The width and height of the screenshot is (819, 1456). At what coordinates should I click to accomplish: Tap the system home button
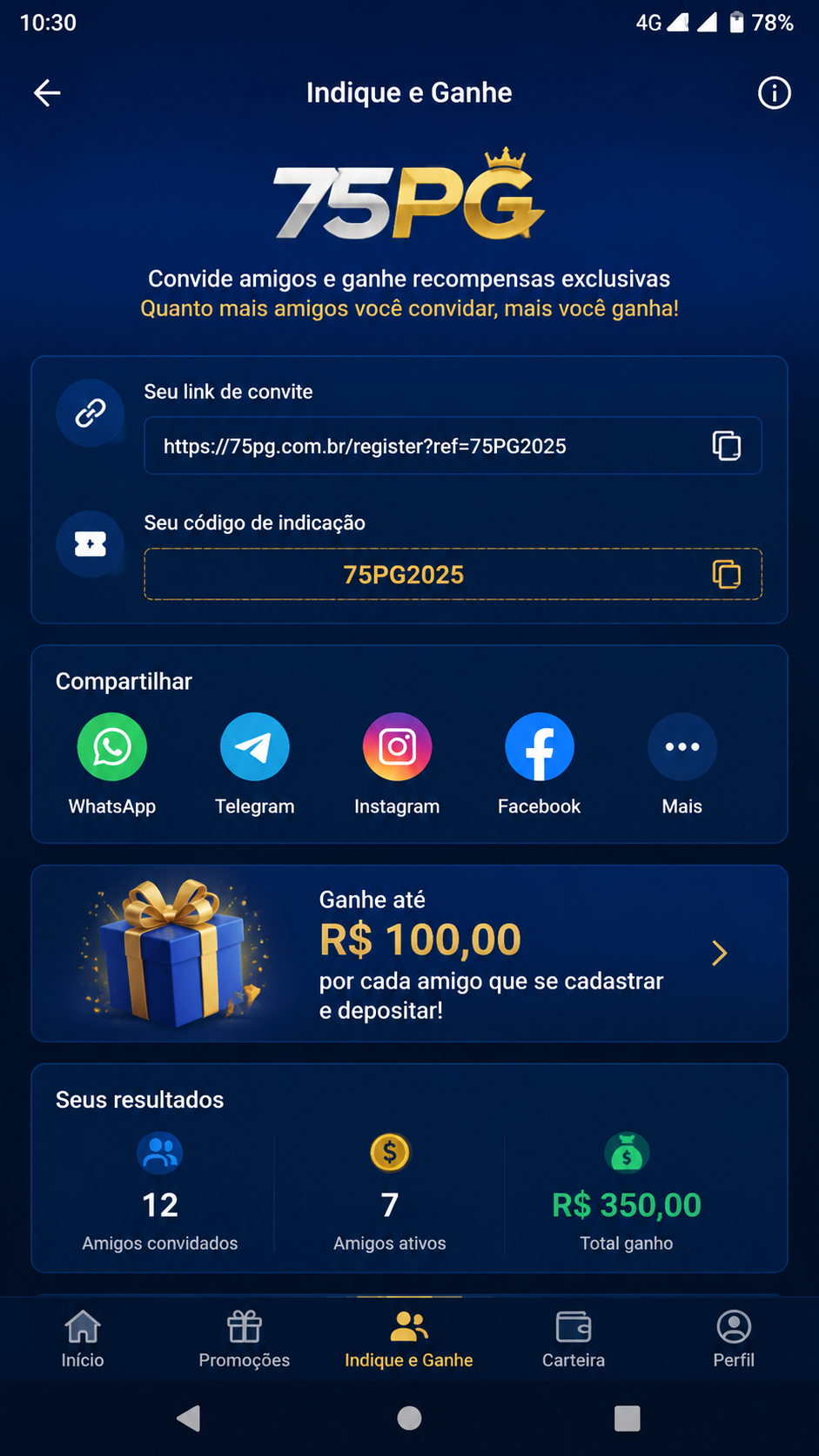[x=409, y=1418]
